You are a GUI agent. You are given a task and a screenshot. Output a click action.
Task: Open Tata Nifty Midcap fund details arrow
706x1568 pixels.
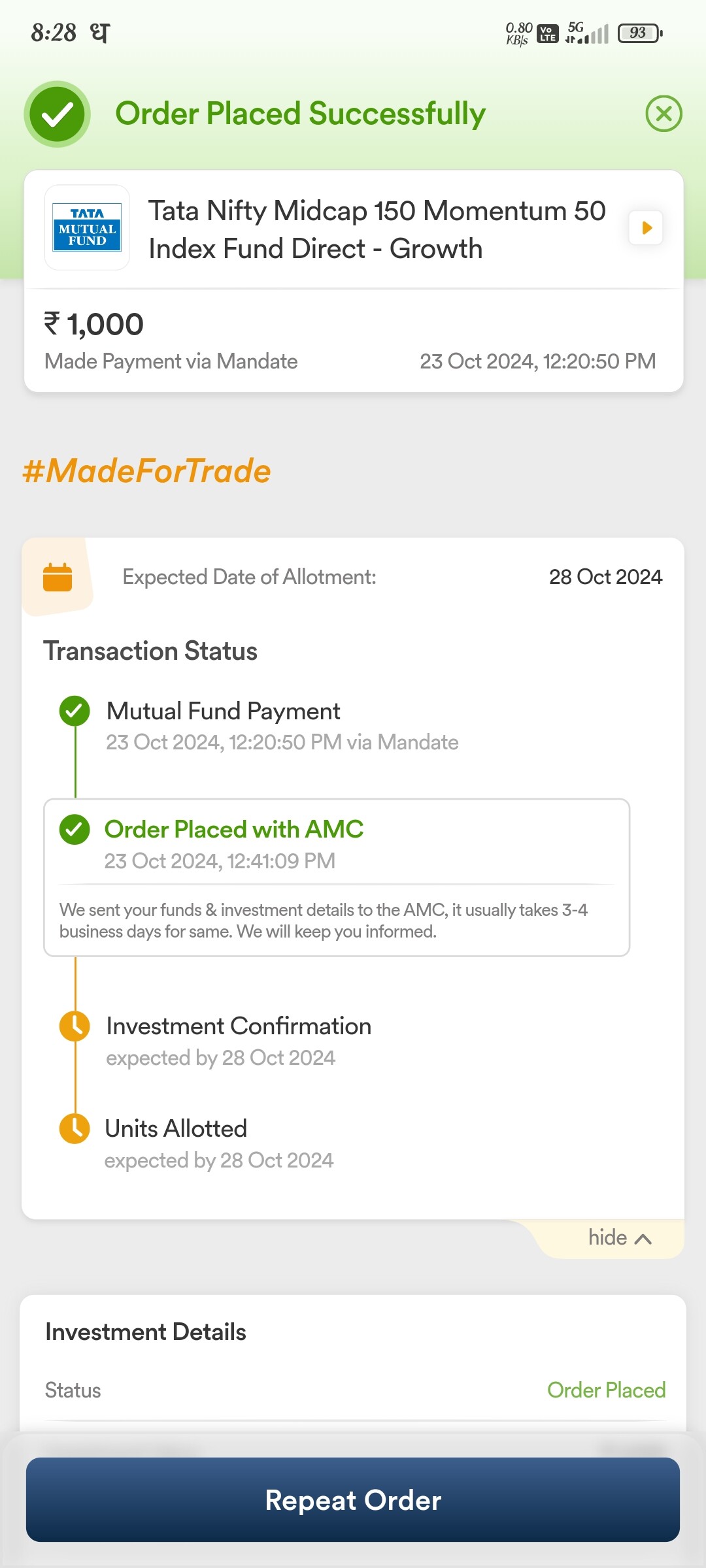tap(646, 228)
